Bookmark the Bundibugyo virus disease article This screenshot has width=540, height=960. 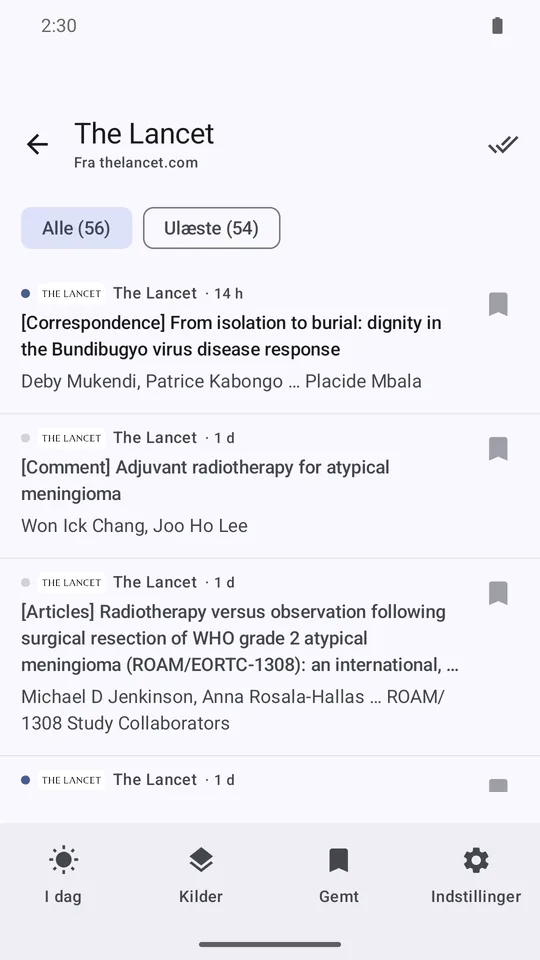498,304
